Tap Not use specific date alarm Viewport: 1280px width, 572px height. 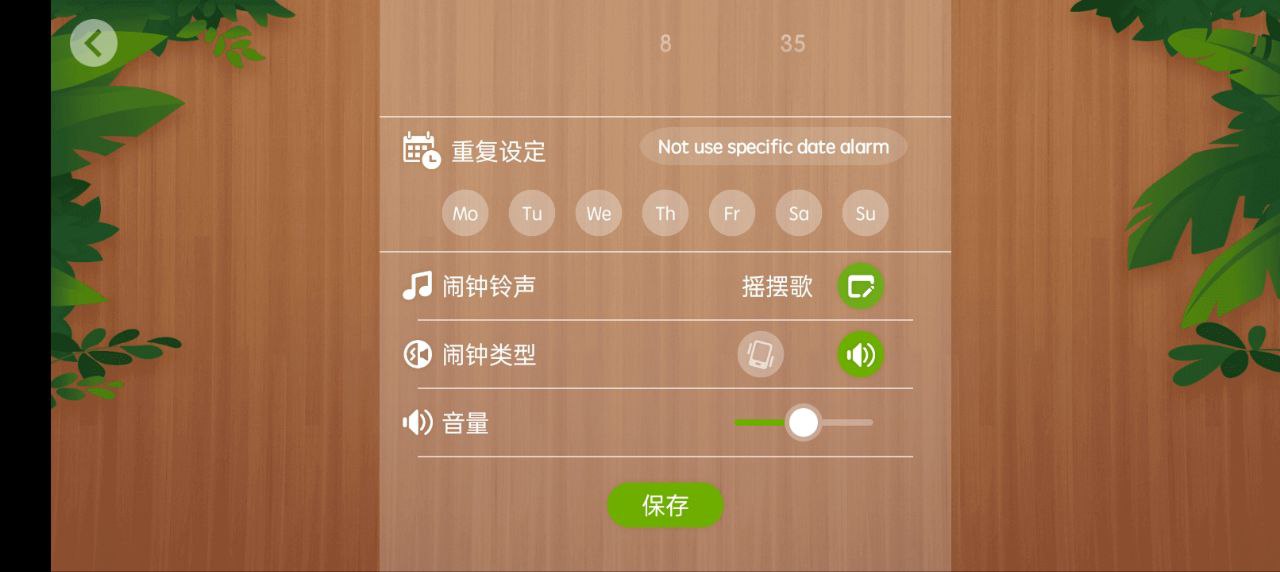tap(773, 147)
